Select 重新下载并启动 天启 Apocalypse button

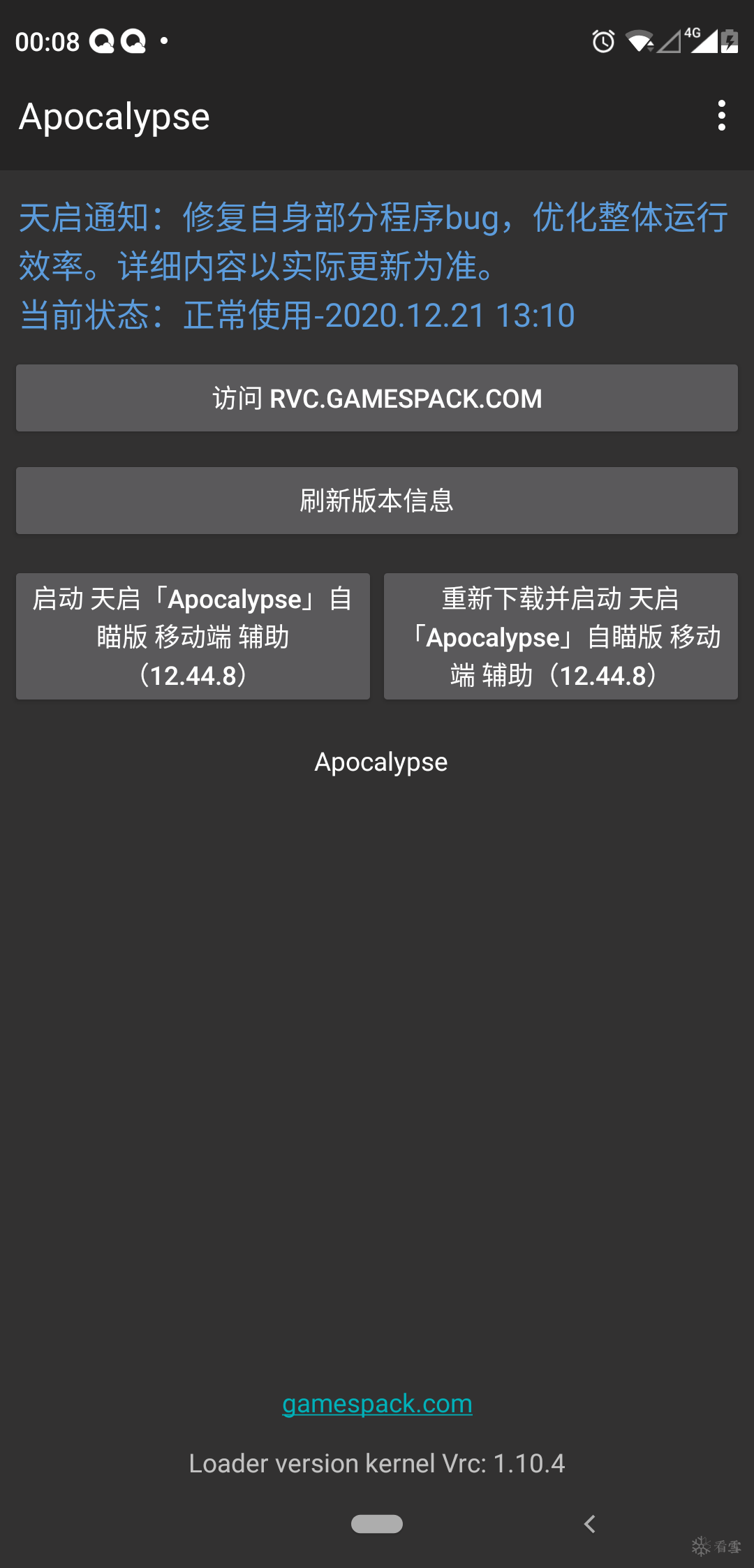tap(561, 637)
